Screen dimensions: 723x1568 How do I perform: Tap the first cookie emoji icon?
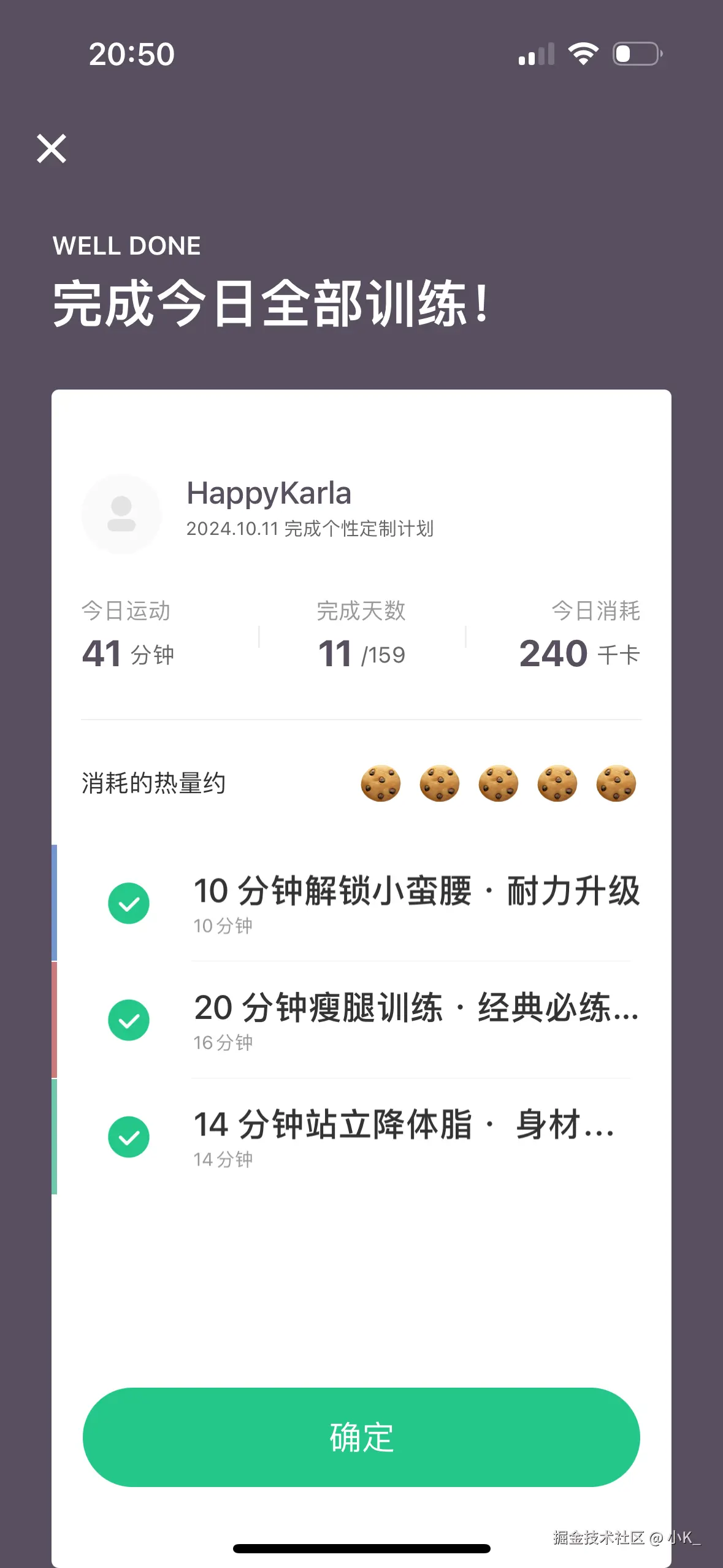coord(381,783)
